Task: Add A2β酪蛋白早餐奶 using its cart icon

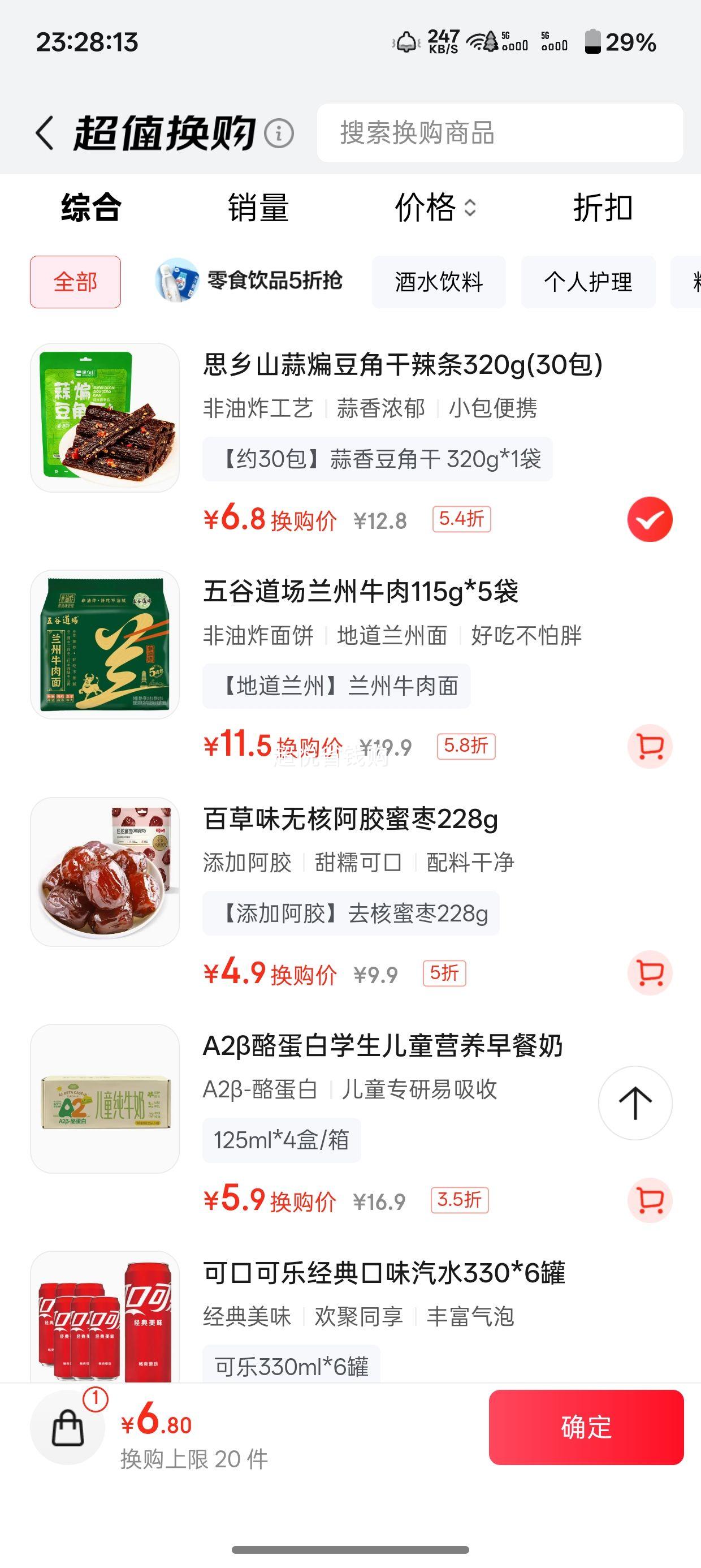Action: (651, 1200)
